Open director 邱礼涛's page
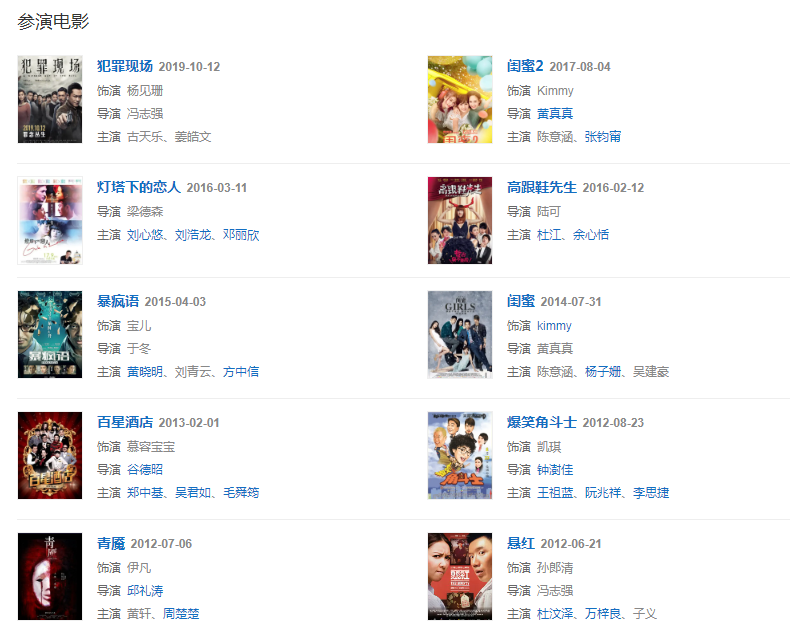Image resolution: width=790 pixels, height=632 pixels. point(145,591)
